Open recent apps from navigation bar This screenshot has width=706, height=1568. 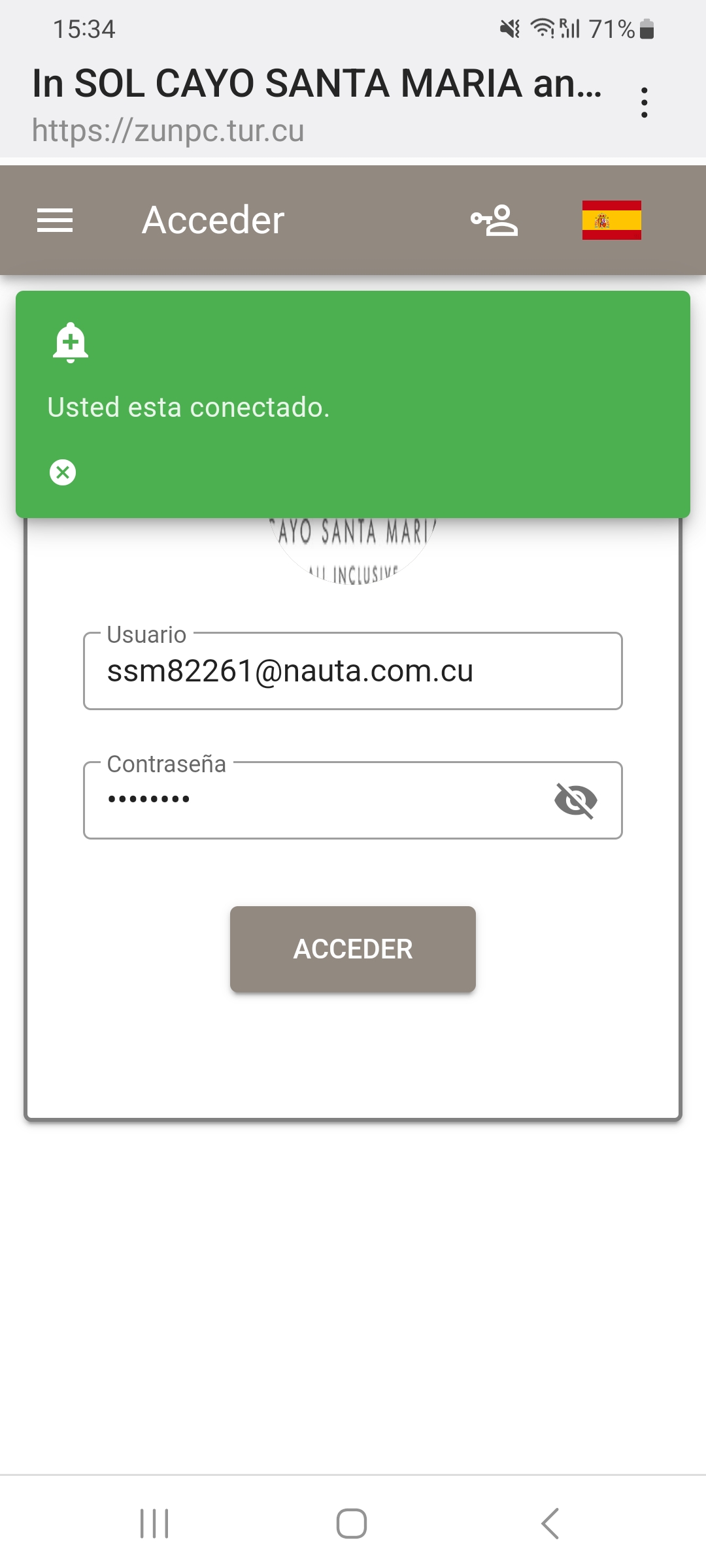click(154, 1524)
